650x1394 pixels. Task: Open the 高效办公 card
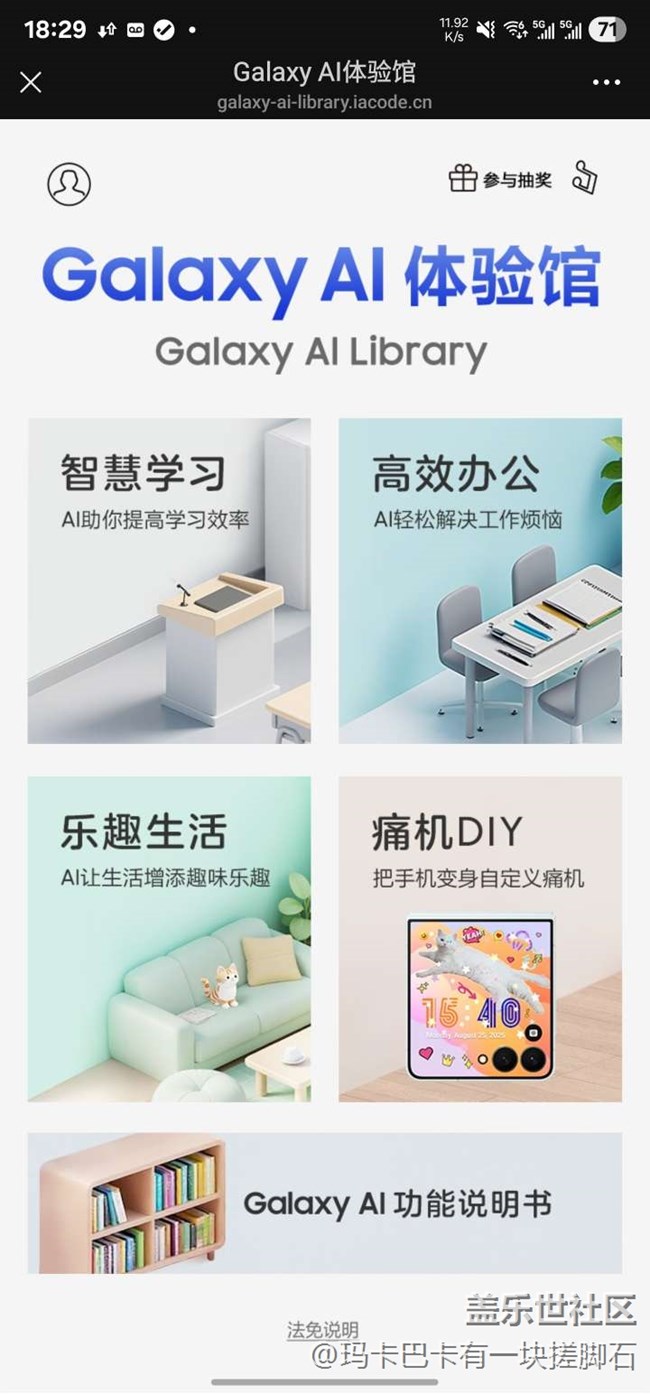coord(480,581)
